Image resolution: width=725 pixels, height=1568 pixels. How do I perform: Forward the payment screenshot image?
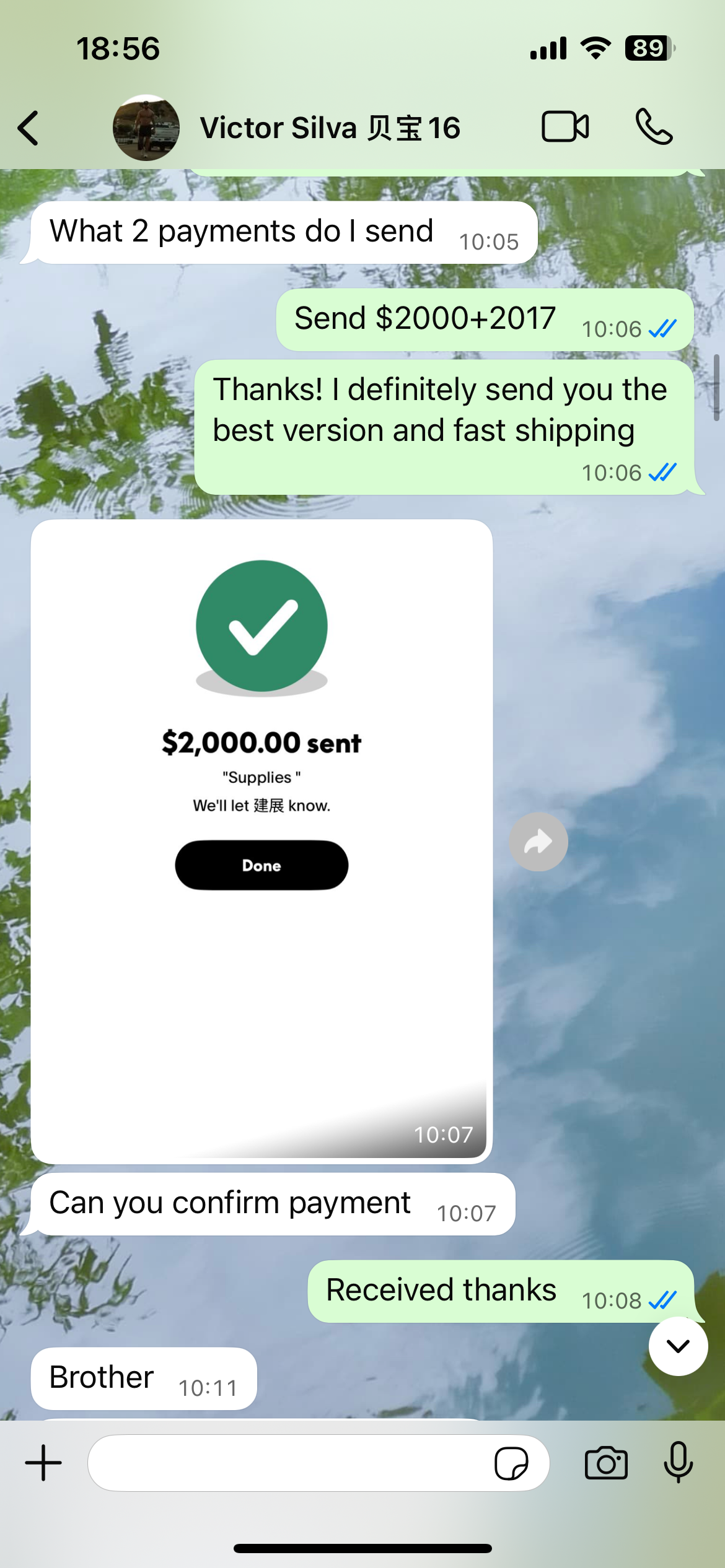pos(538,842)
